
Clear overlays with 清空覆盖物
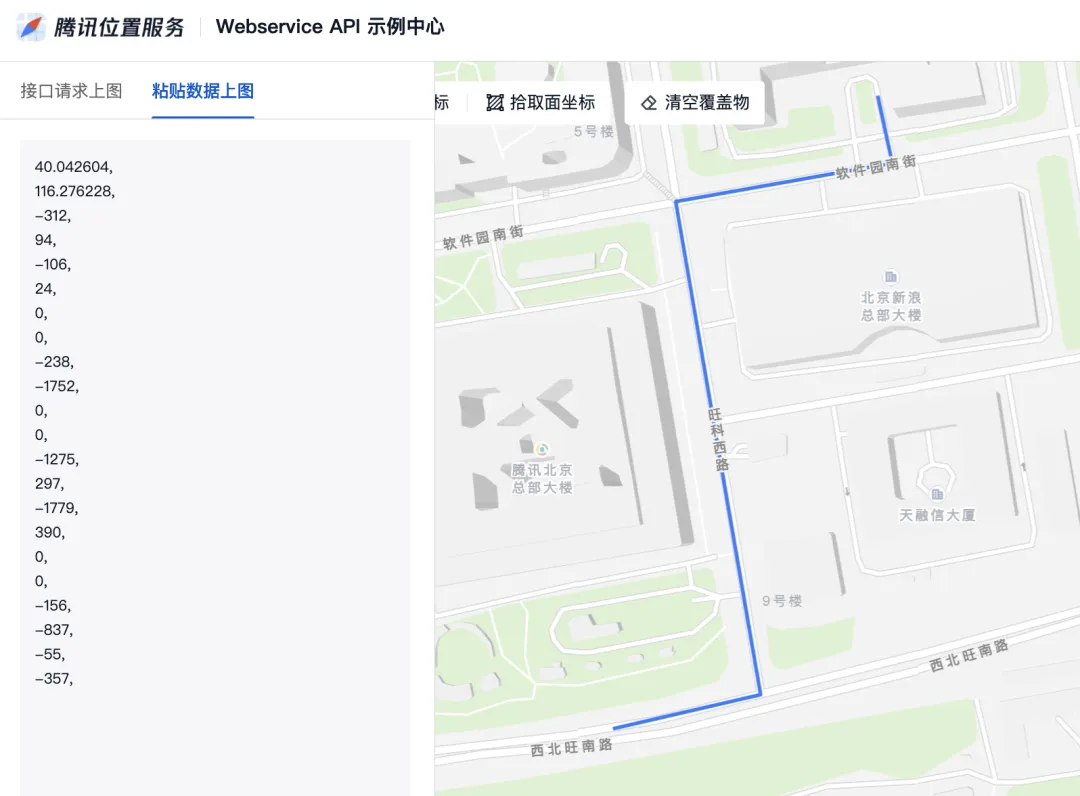(695, 102)
